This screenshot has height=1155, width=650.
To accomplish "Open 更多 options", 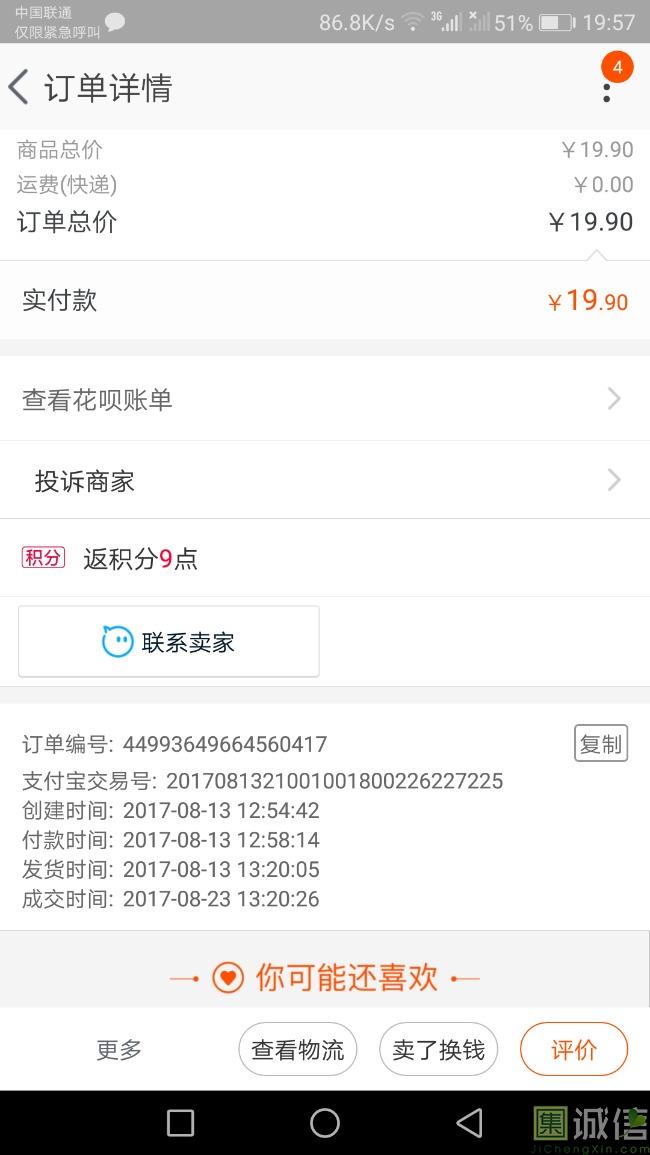I will [x=119, y=1050].
